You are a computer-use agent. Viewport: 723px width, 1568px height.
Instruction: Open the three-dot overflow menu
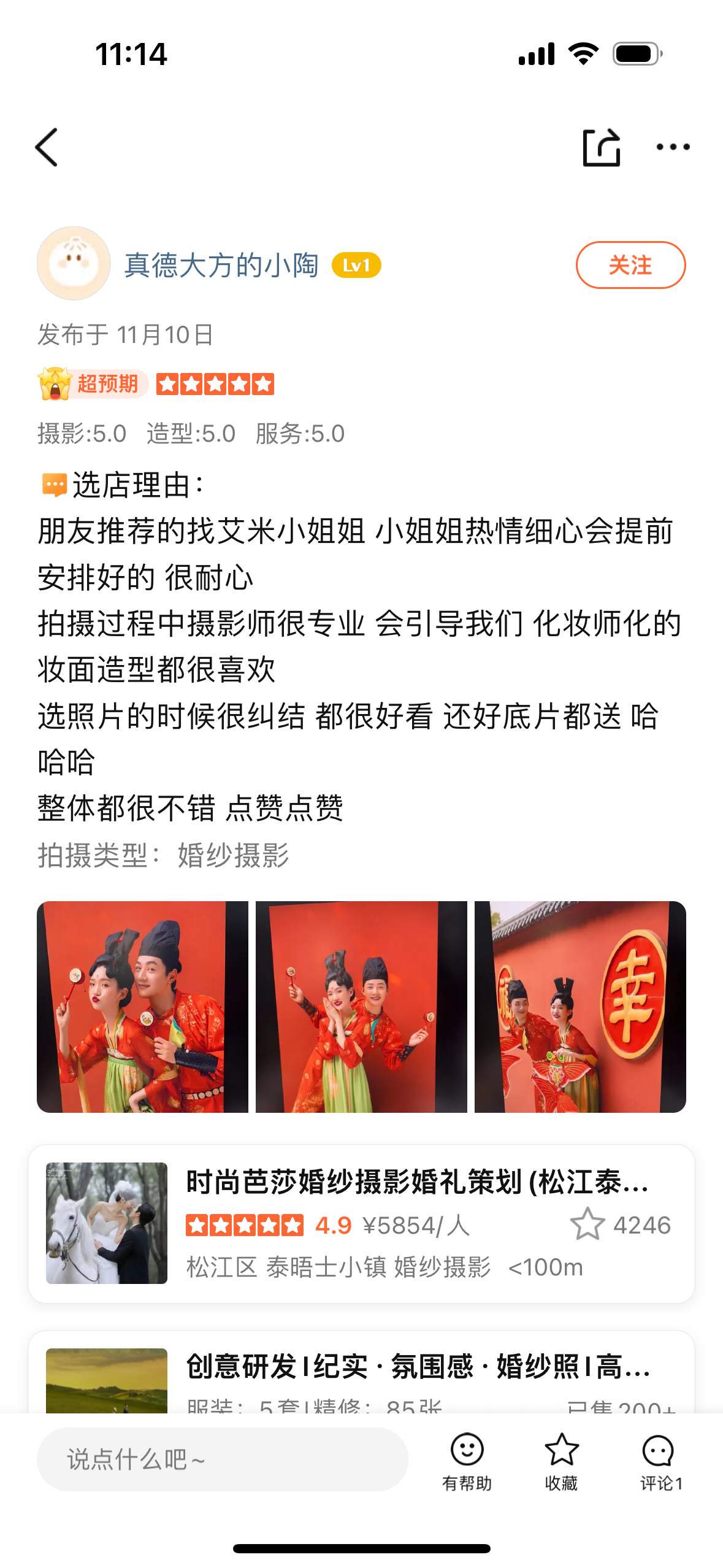[x=673, y=147]
